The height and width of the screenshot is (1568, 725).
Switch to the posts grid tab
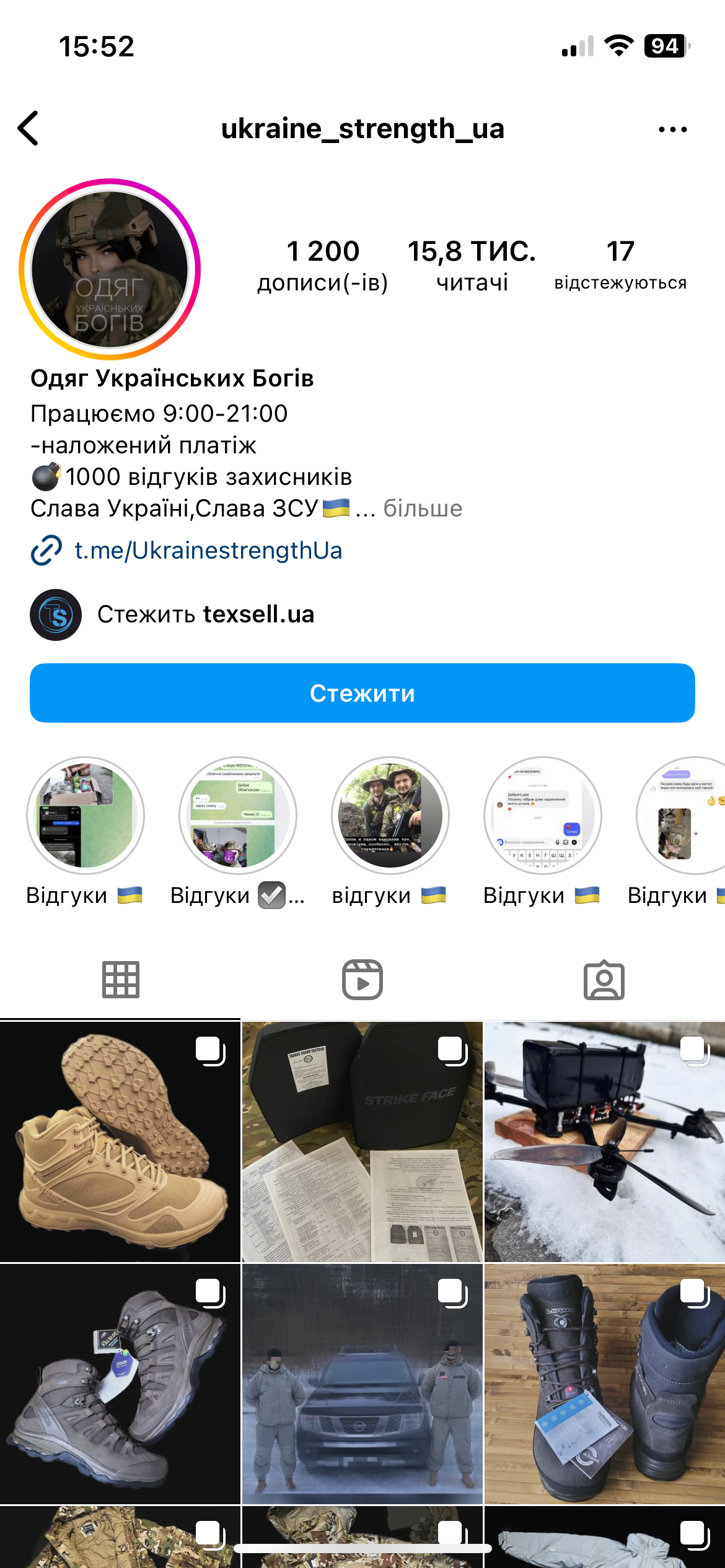point(120,980)
